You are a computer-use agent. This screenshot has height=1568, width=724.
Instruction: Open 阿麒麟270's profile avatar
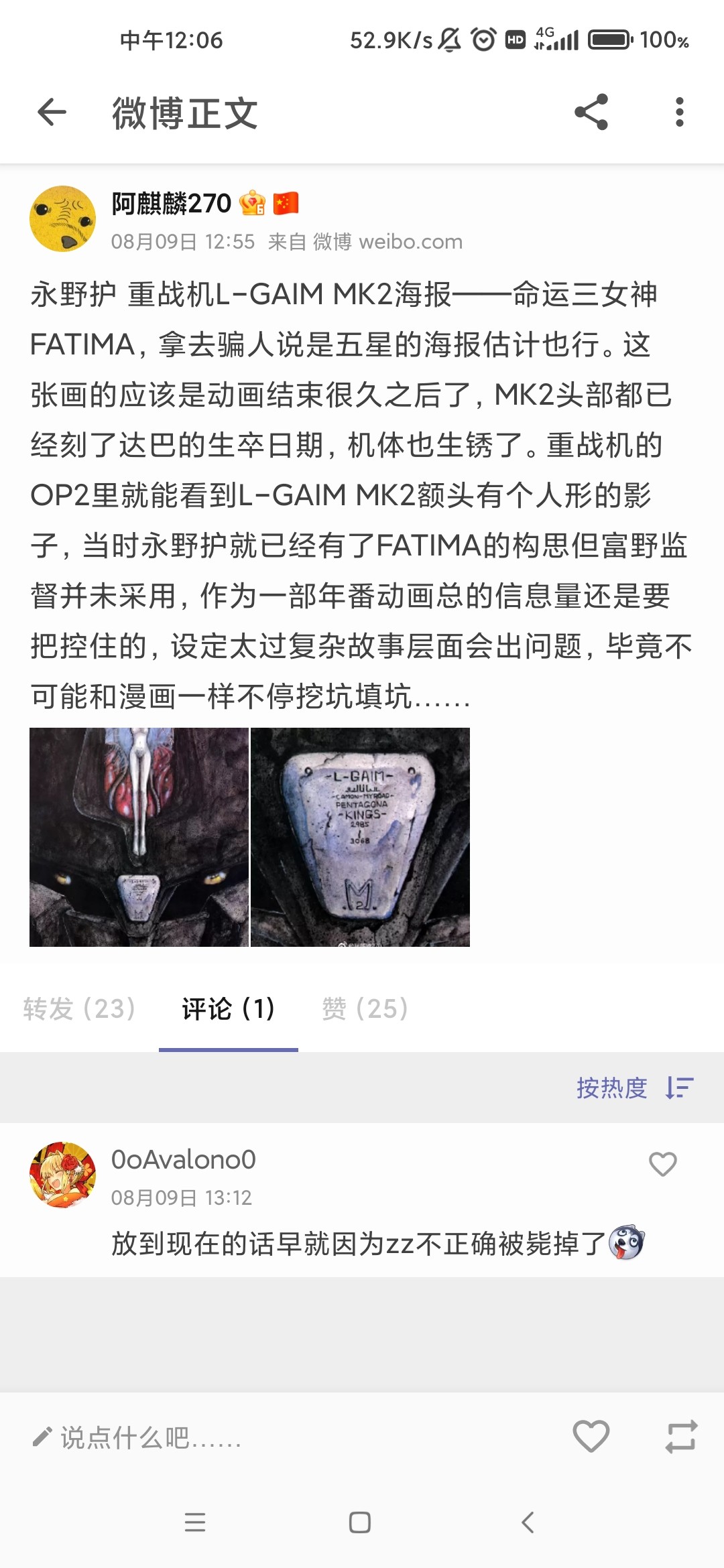pyautogui.click(x=63, y=219)
